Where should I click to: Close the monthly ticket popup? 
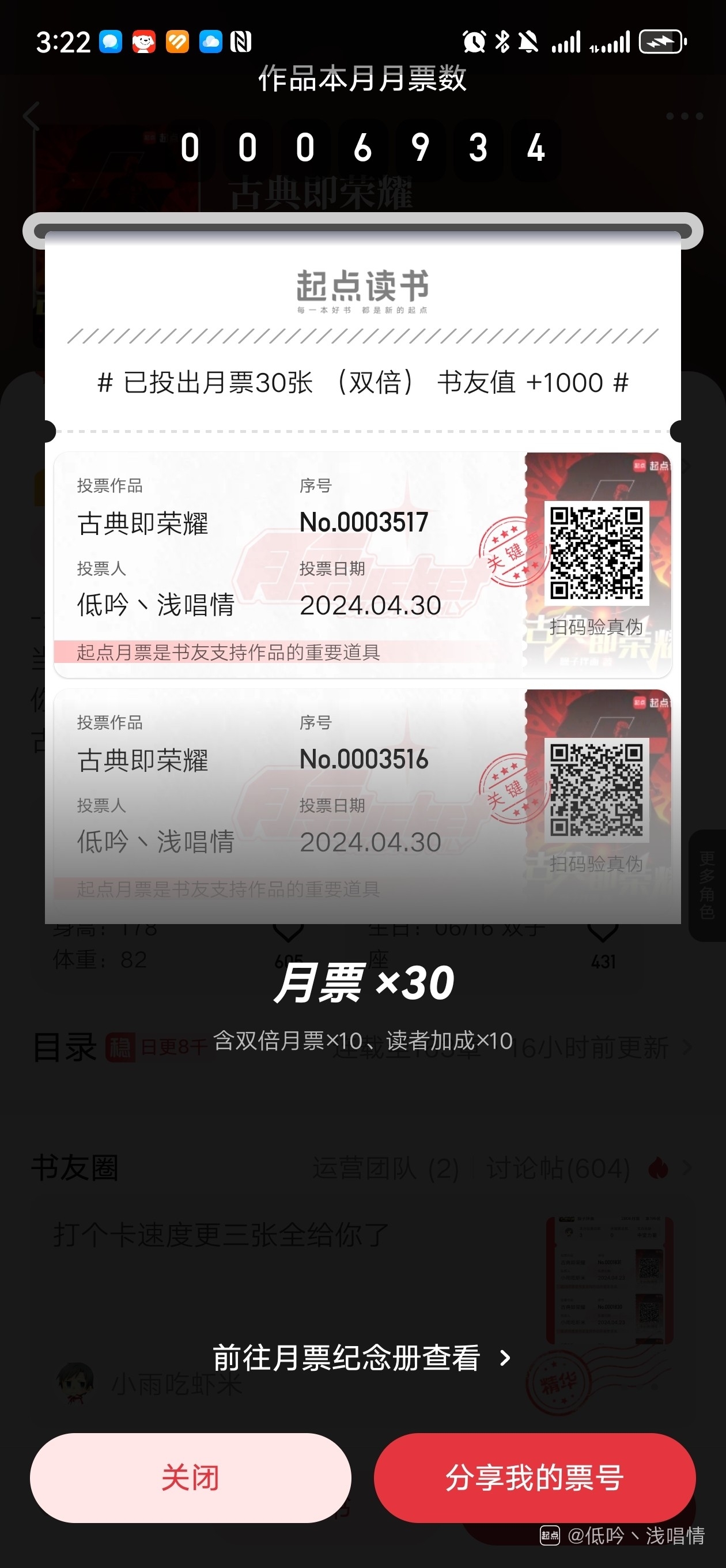point(190,1478)
